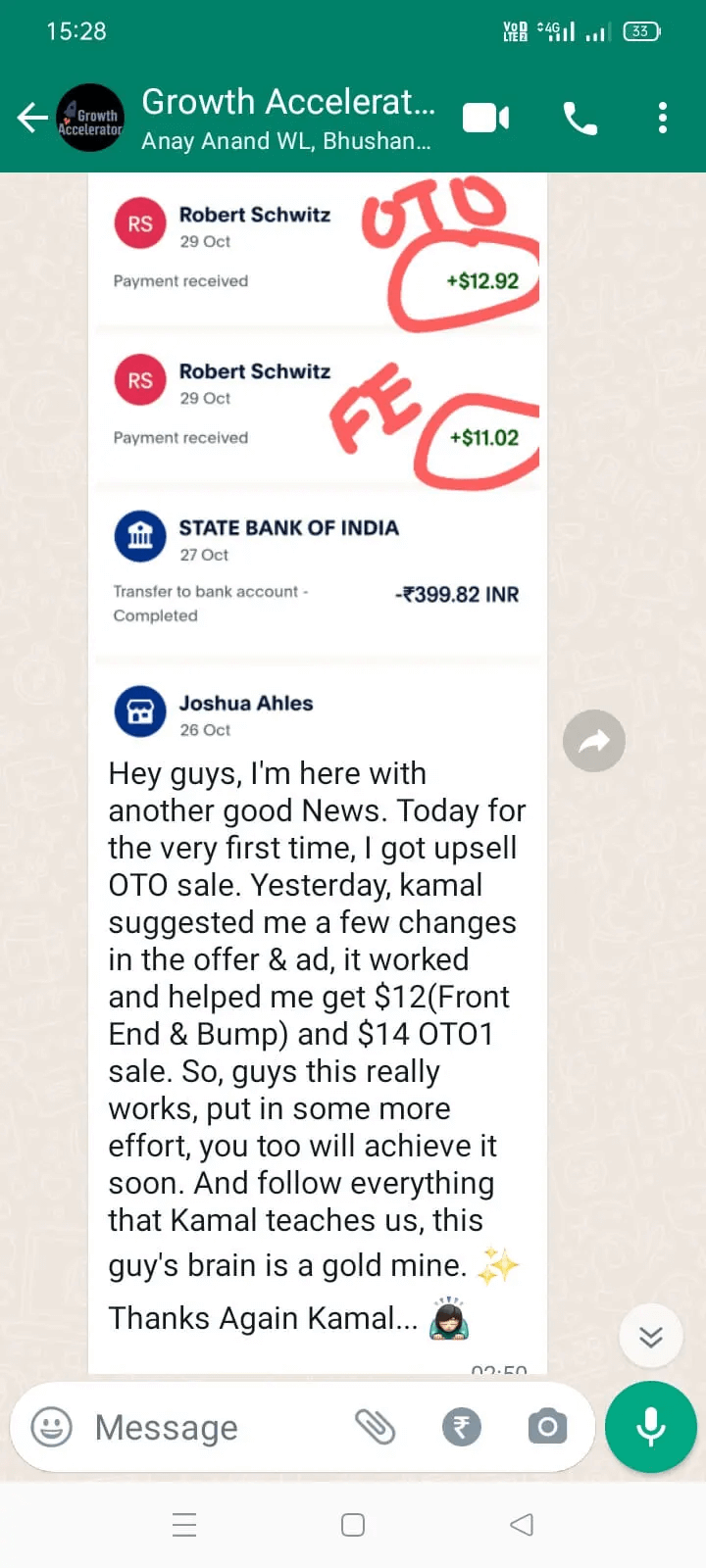Open the rupee payment option
The height and width of the screenshot is (1568, 706).
click(462, 1427)
